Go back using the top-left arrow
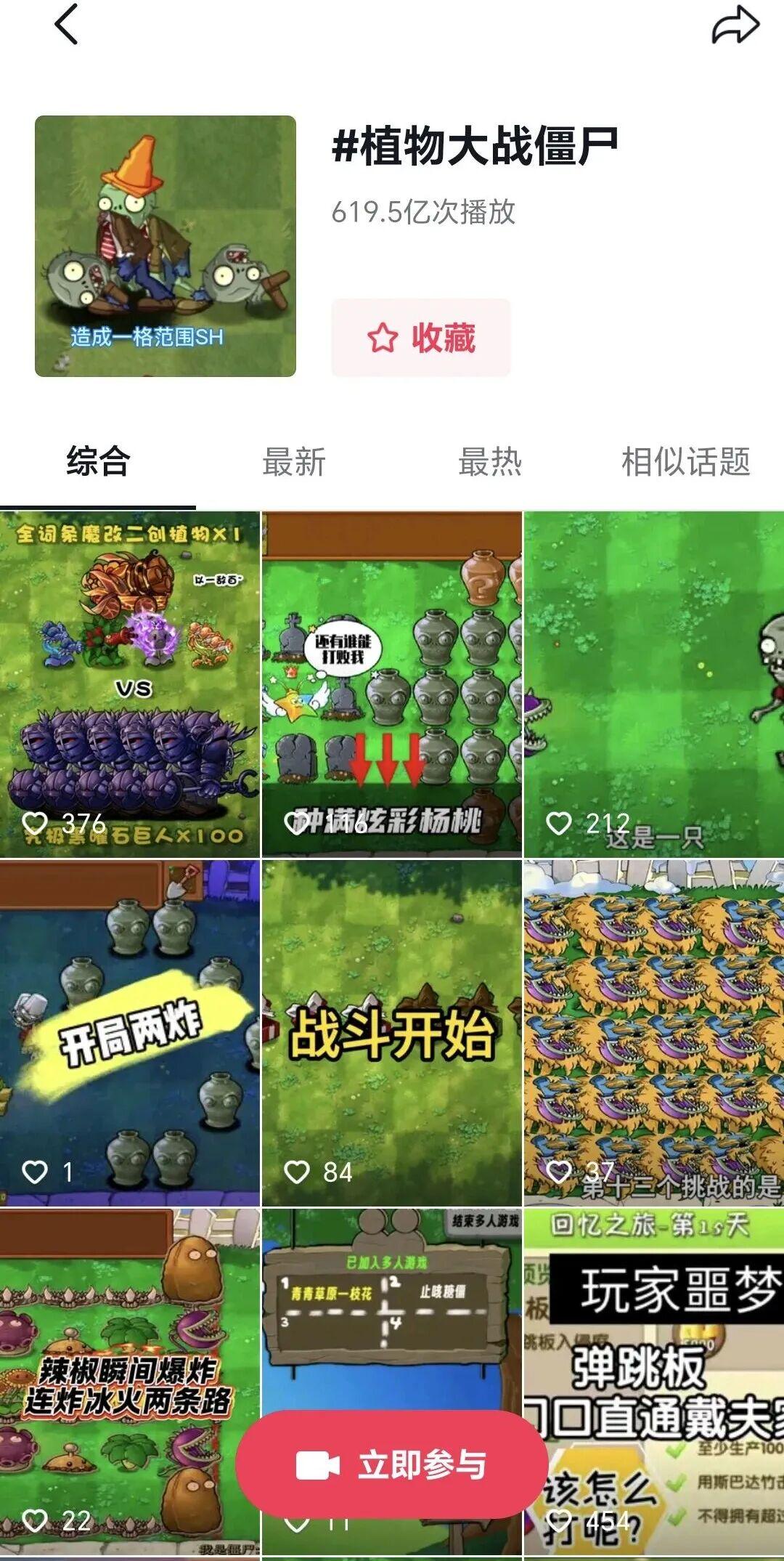 coord(67,25)
